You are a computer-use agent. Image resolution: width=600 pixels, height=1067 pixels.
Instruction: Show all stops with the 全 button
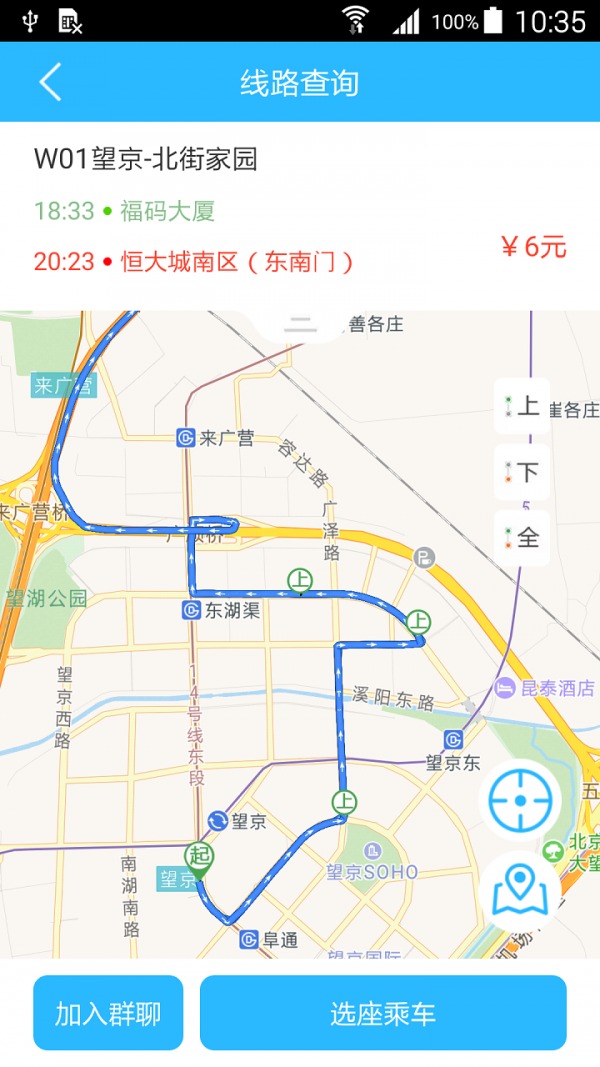click(521, 538)
